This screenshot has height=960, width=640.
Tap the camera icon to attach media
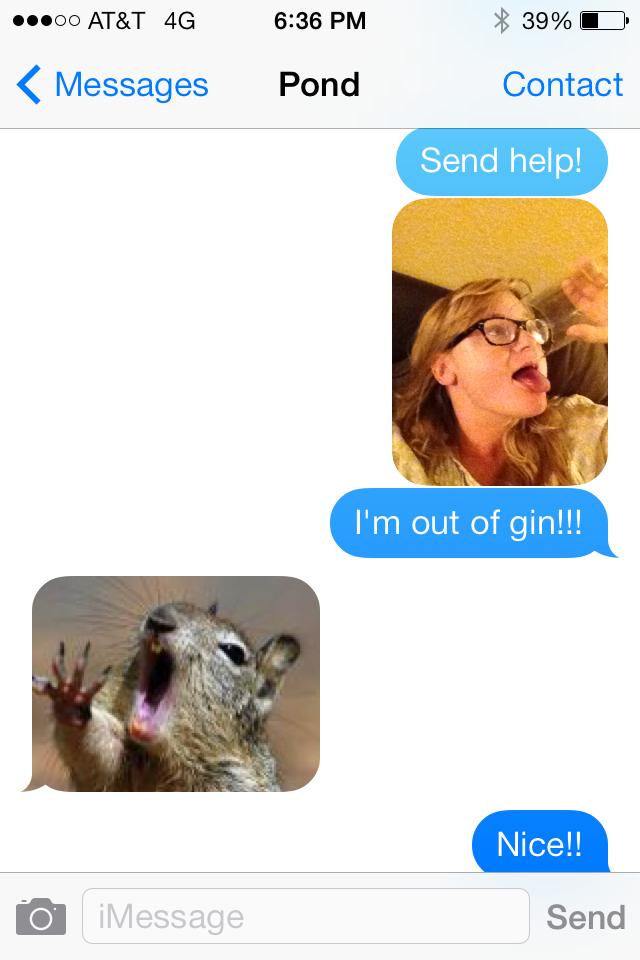tap(41, 916)
